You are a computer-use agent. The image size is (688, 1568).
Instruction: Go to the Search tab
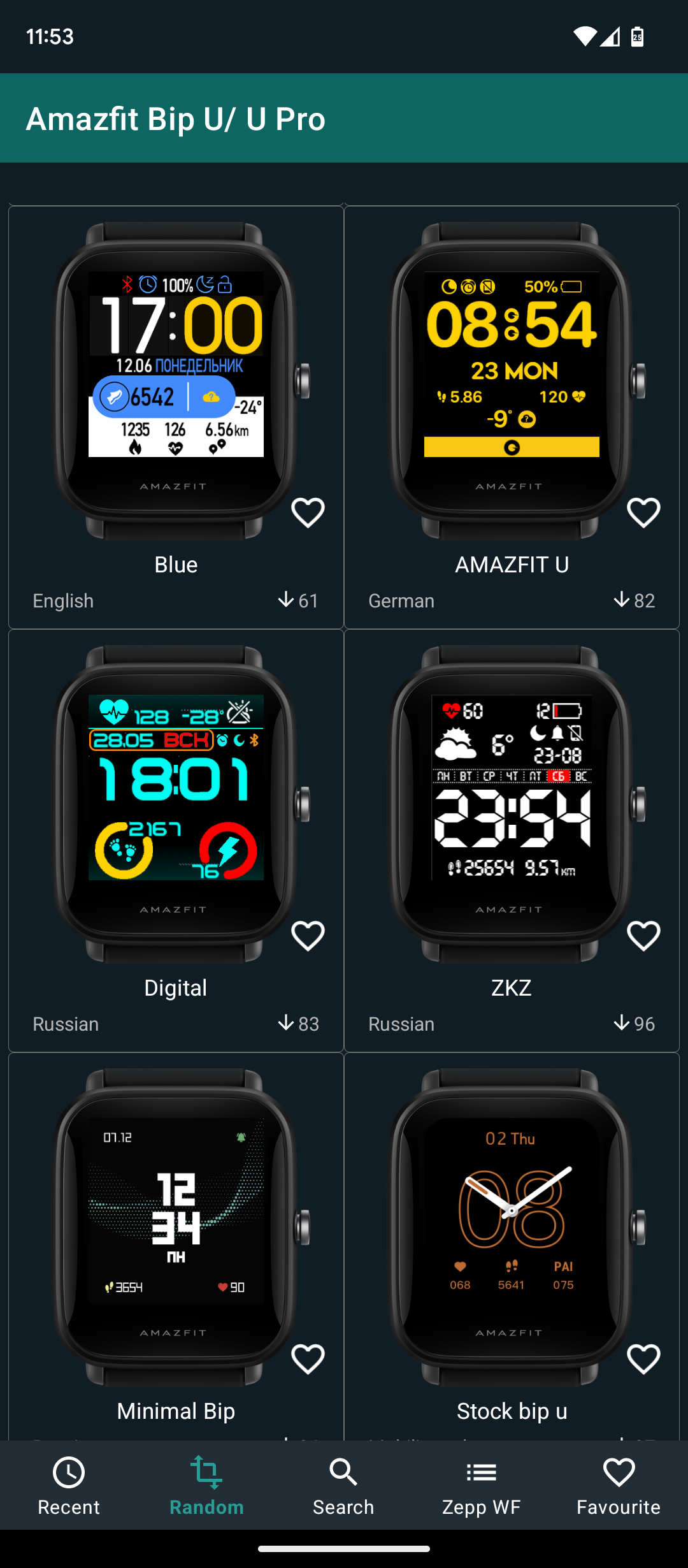coord(343,1485)
